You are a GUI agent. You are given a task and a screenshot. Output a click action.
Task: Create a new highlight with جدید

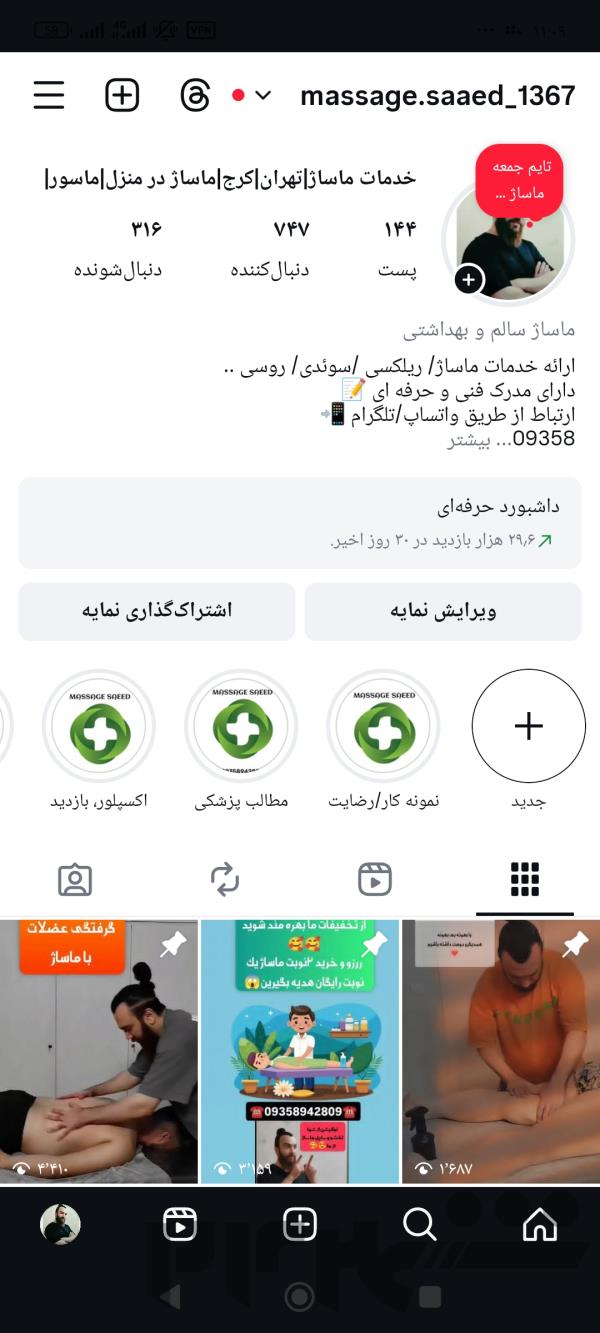pos(528,727)
